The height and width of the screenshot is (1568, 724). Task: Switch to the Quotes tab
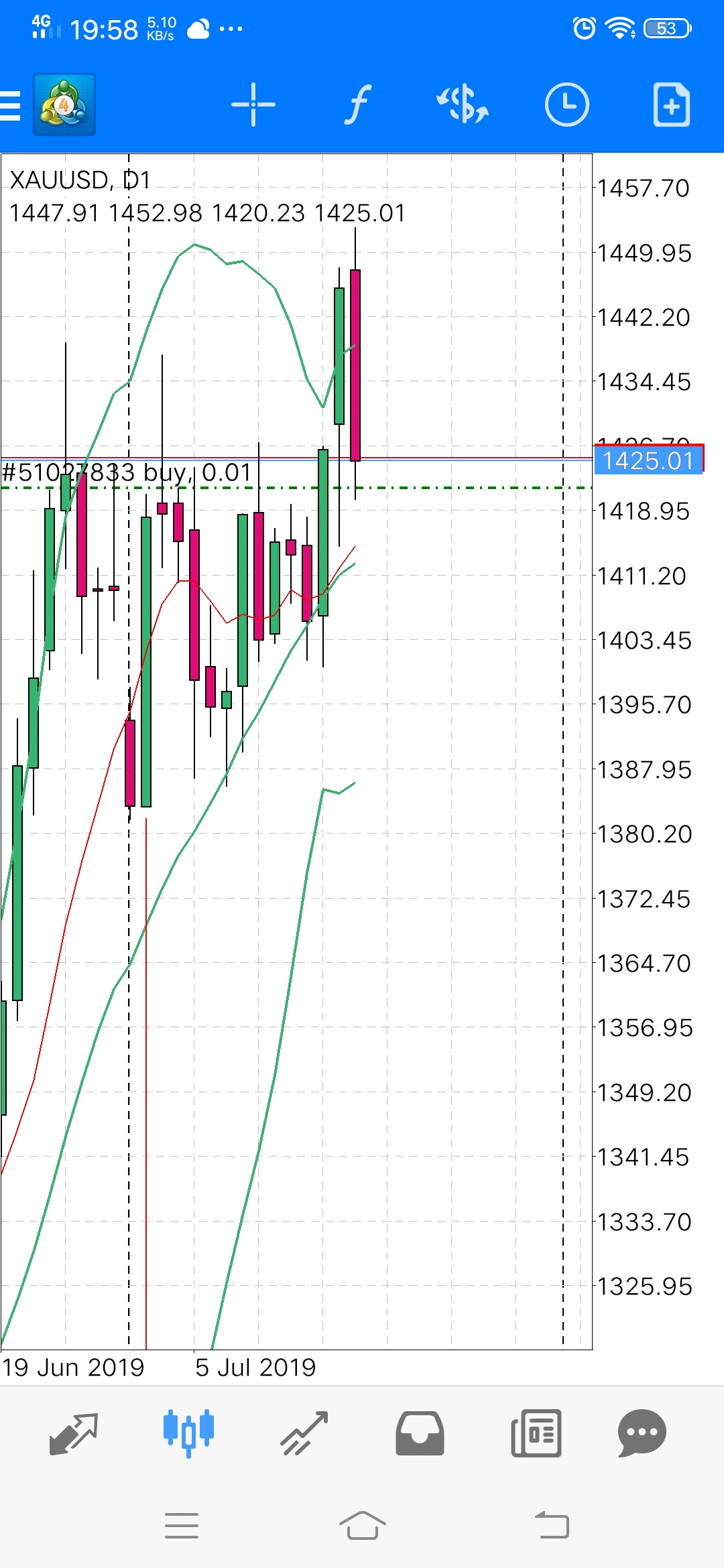74,1433
